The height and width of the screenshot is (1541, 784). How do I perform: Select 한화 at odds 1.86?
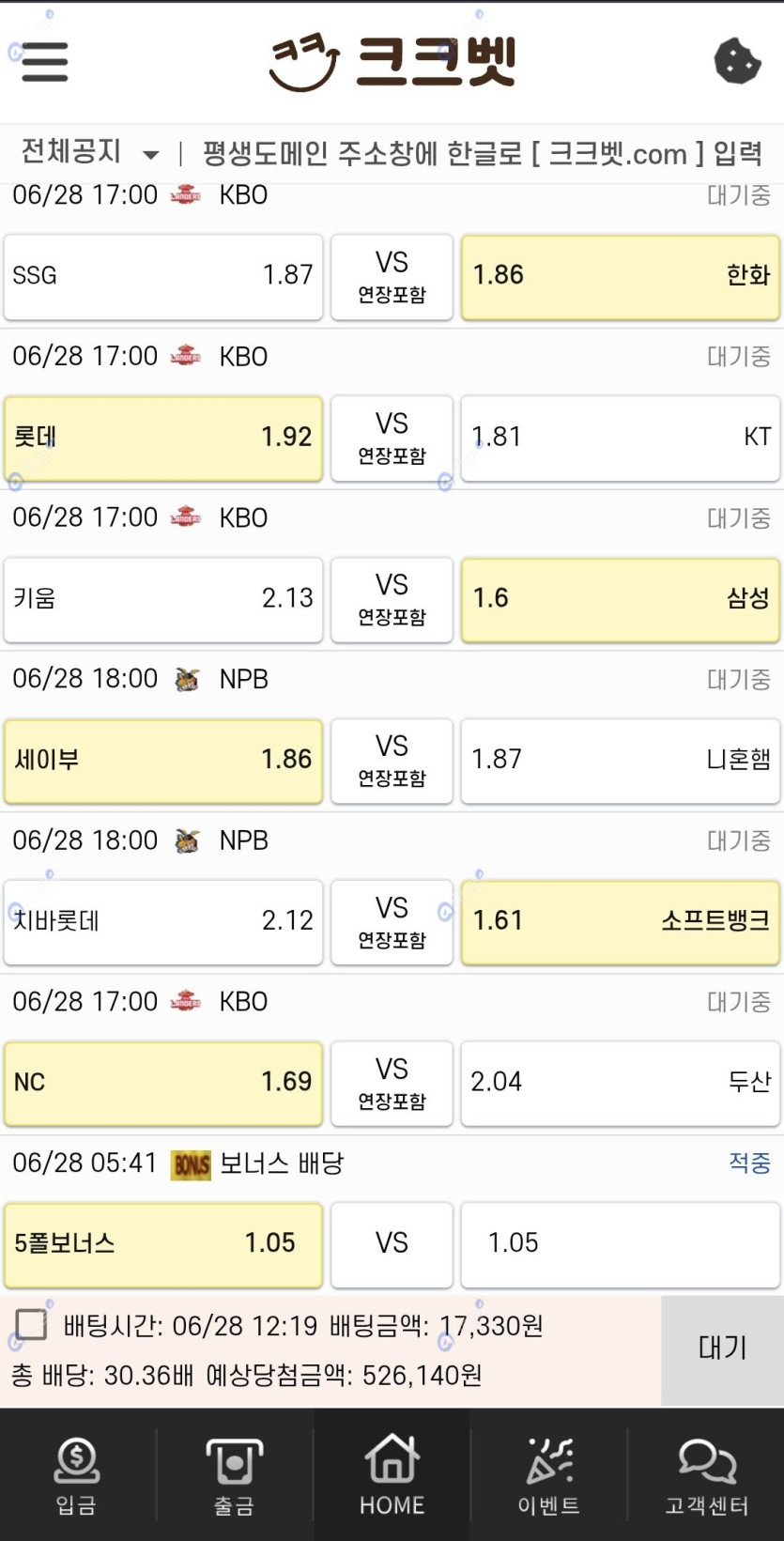(x=621, y=276)
